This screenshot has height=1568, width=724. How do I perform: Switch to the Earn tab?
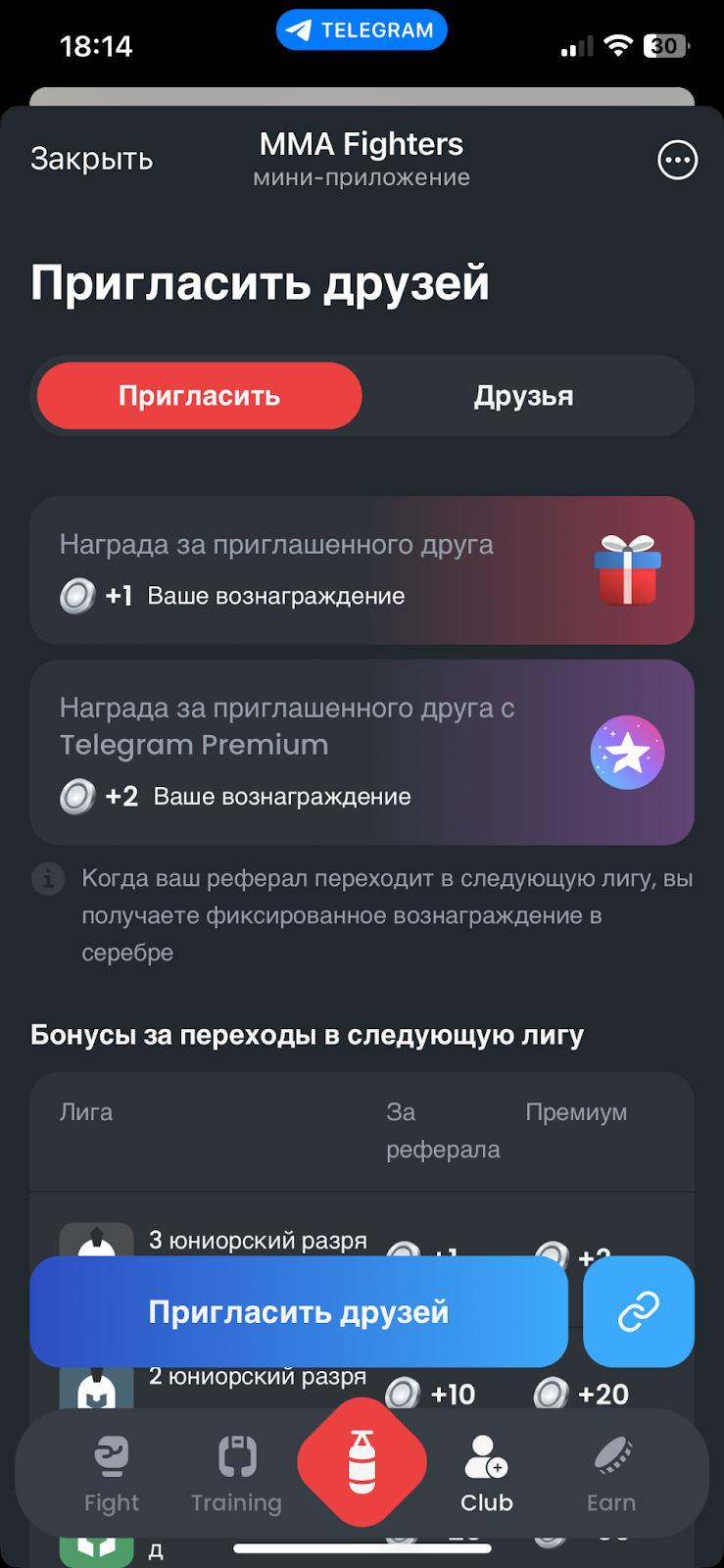pyautogui.click(x=611, y=1473)
